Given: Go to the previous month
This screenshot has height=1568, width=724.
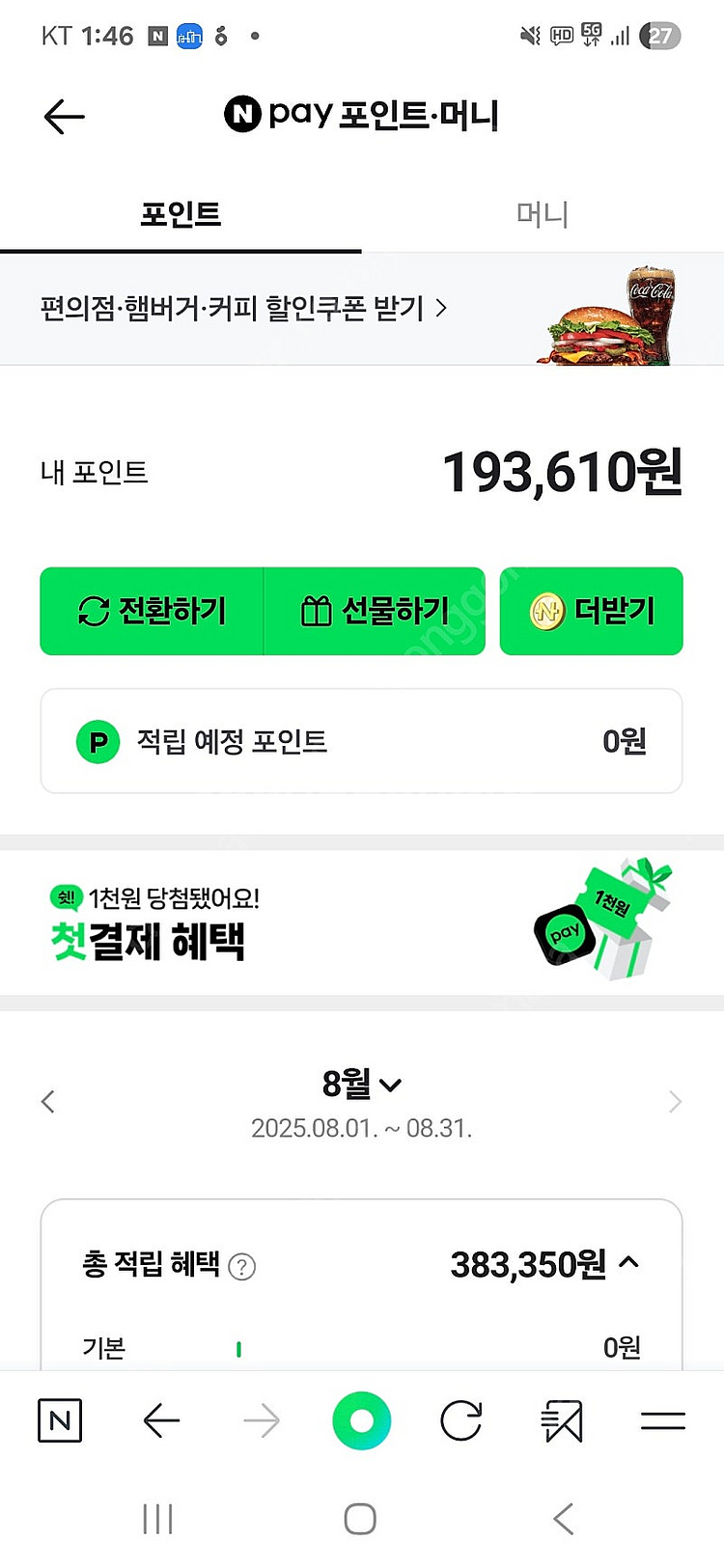Looking at the screenshot, I should click(x=48, y=1101).
